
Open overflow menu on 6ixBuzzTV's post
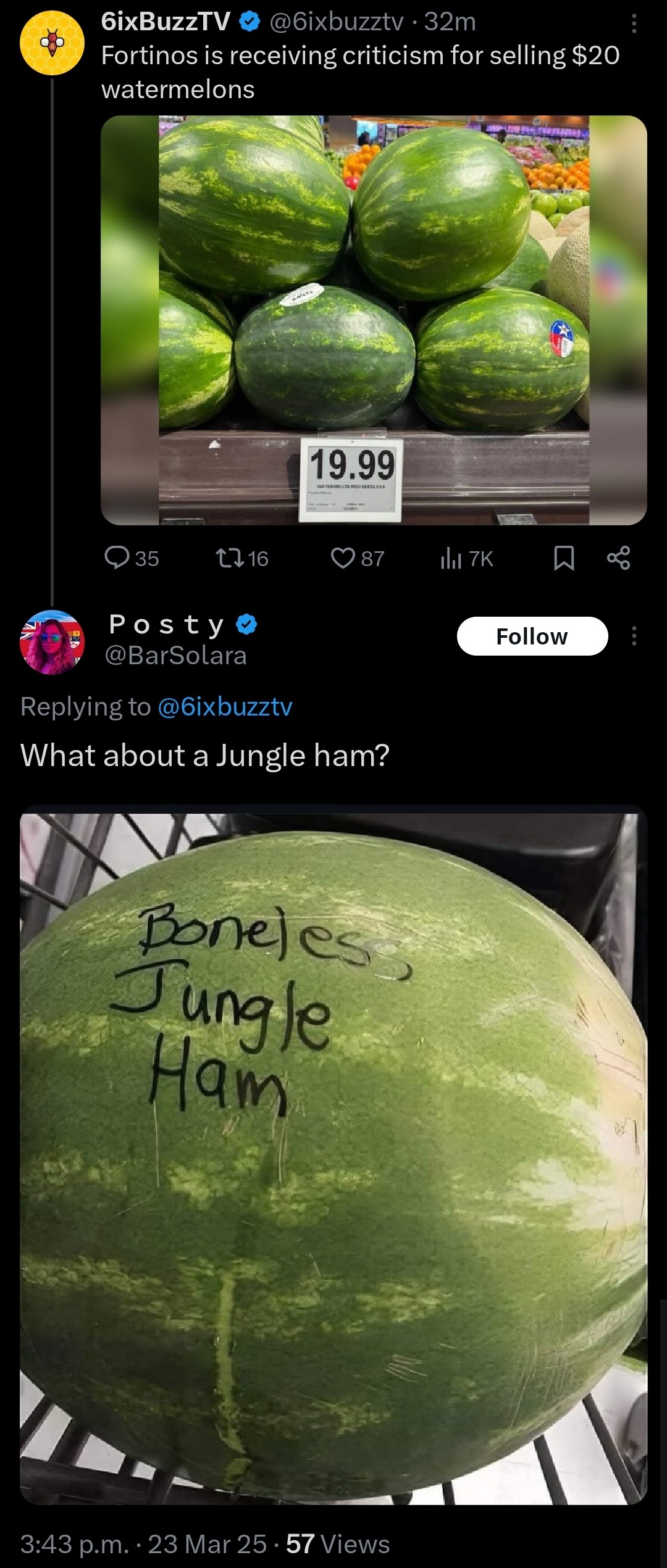634,23
